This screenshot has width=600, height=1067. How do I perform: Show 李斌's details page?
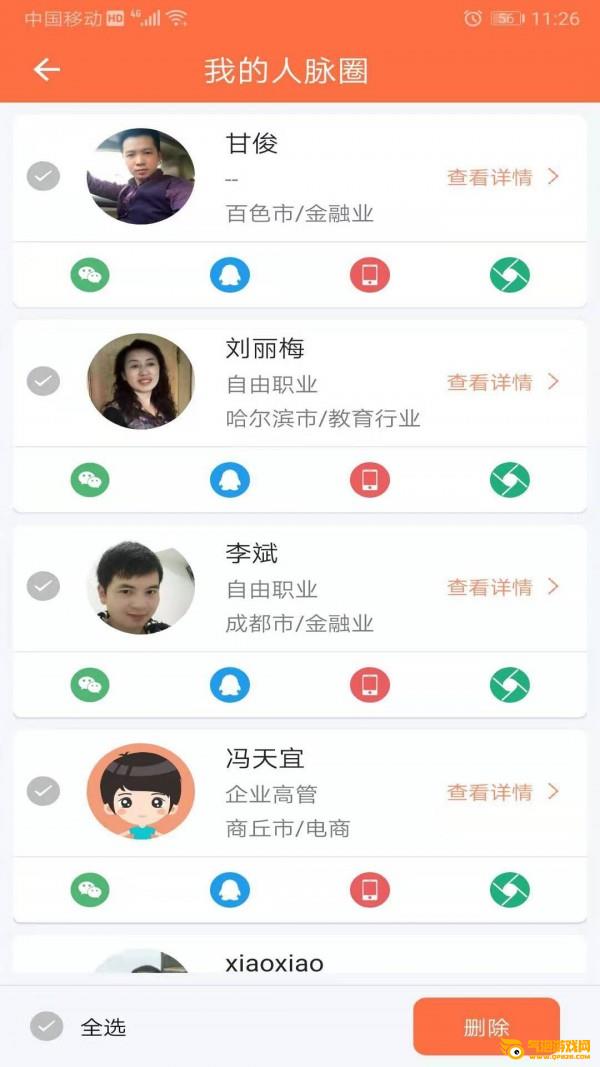[x=502, y=588]
